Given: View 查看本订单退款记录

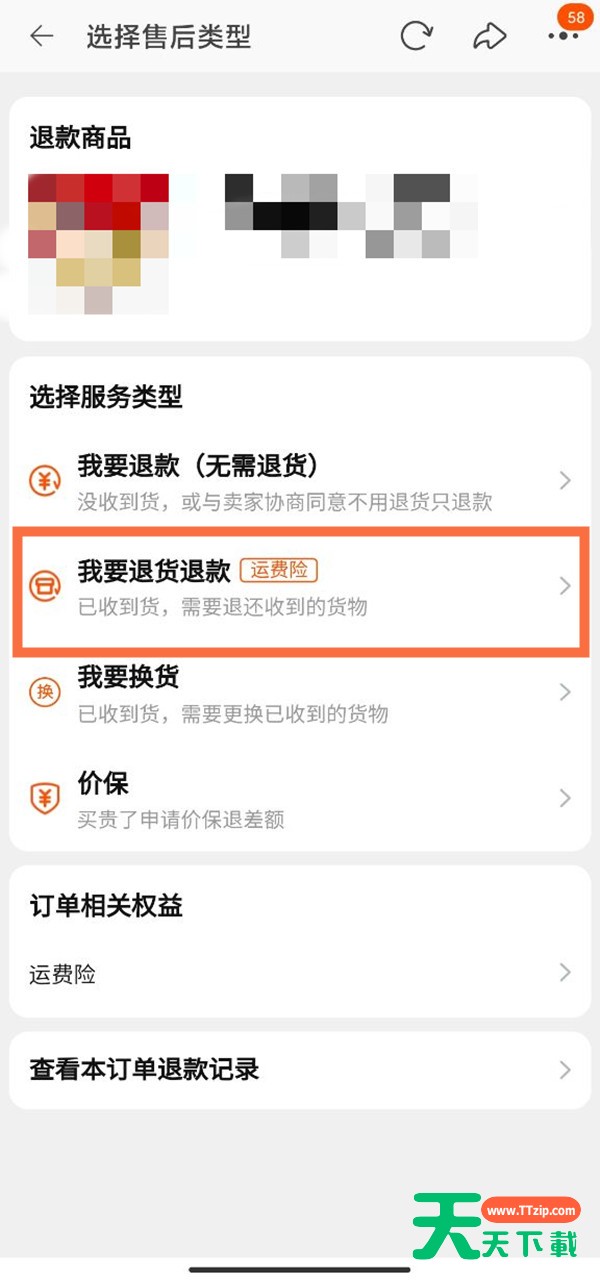Looking at the screenshot, I should point(300,1069).
